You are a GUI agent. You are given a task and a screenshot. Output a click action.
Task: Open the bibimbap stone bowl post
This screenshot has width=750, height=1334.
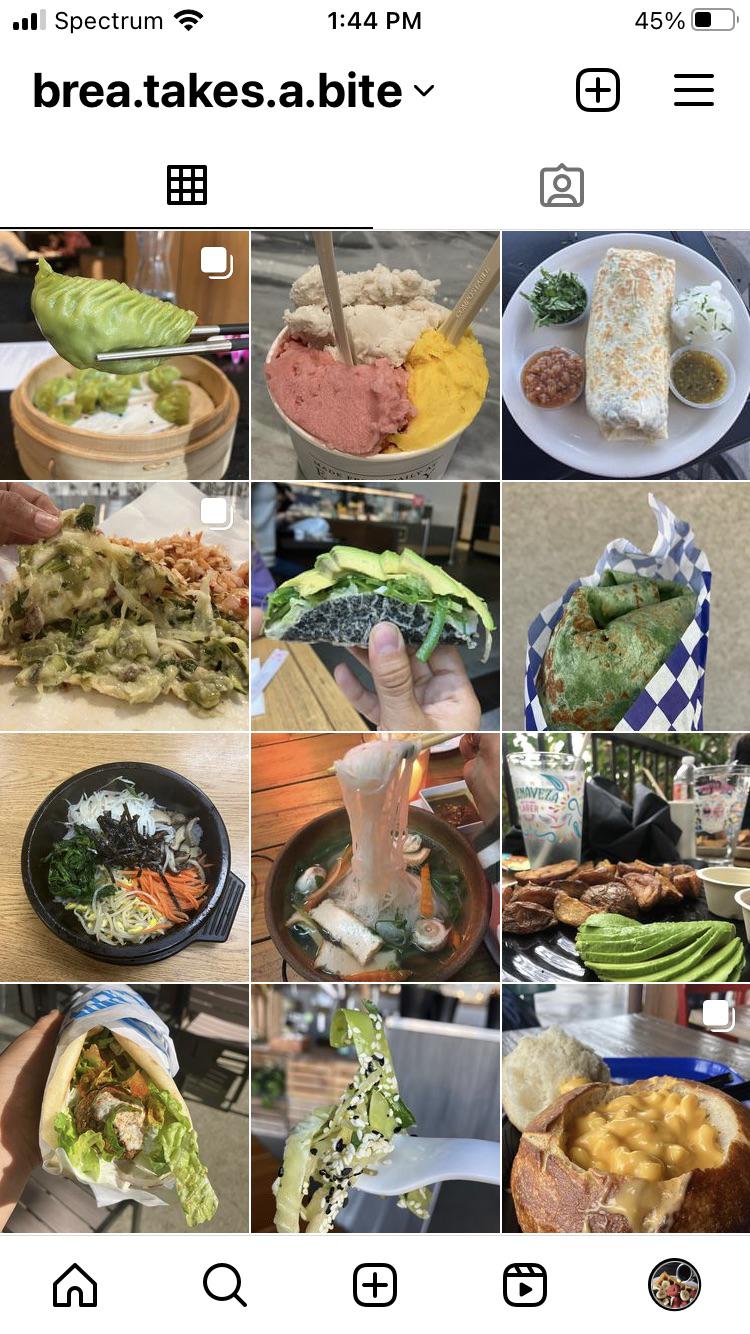tap(124, 857)
